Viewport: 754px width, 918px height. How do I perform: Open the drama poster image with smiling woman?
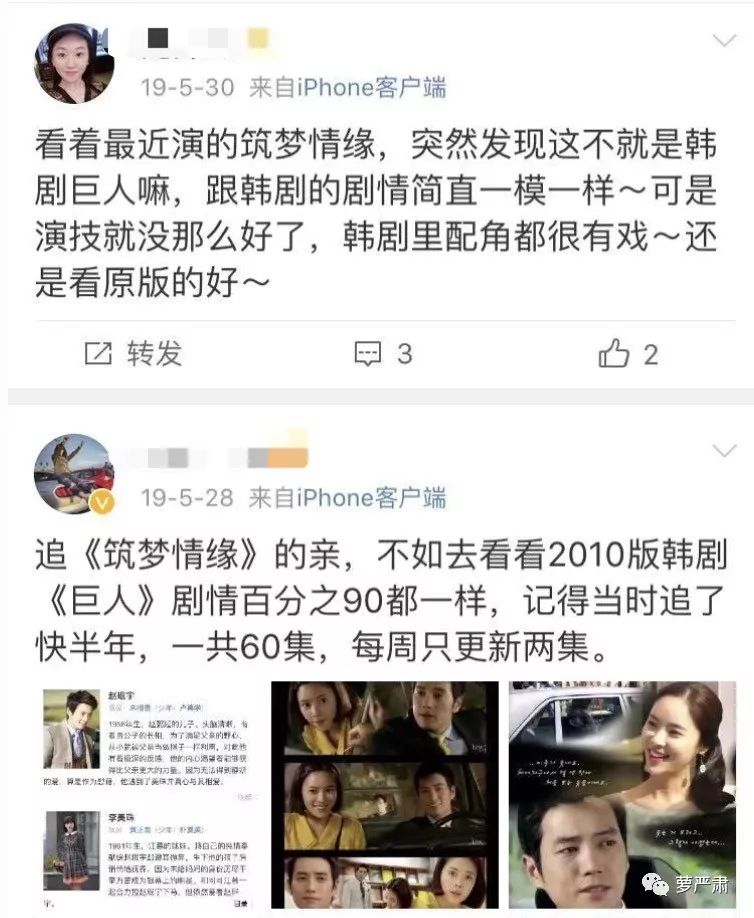(x=621, y=797)
